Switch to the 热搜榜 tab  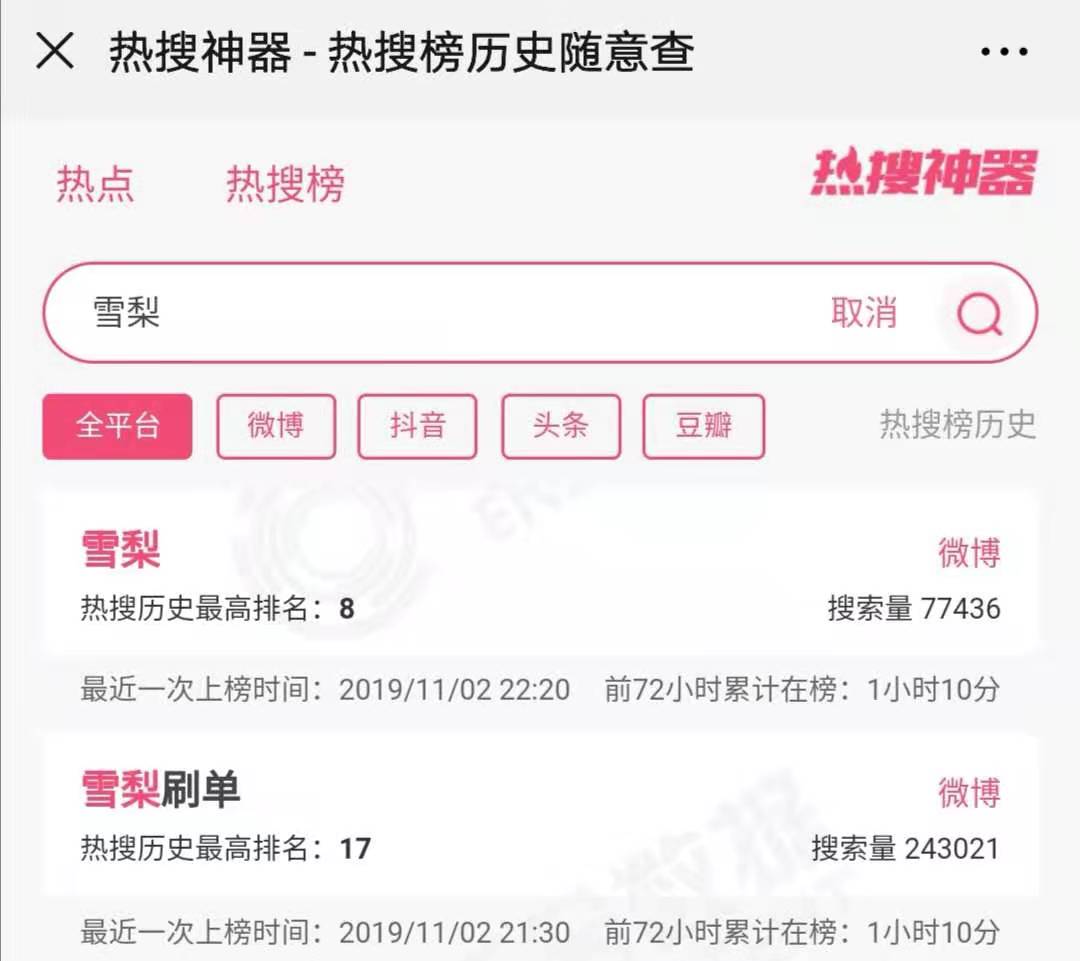(x=285, y=184)
